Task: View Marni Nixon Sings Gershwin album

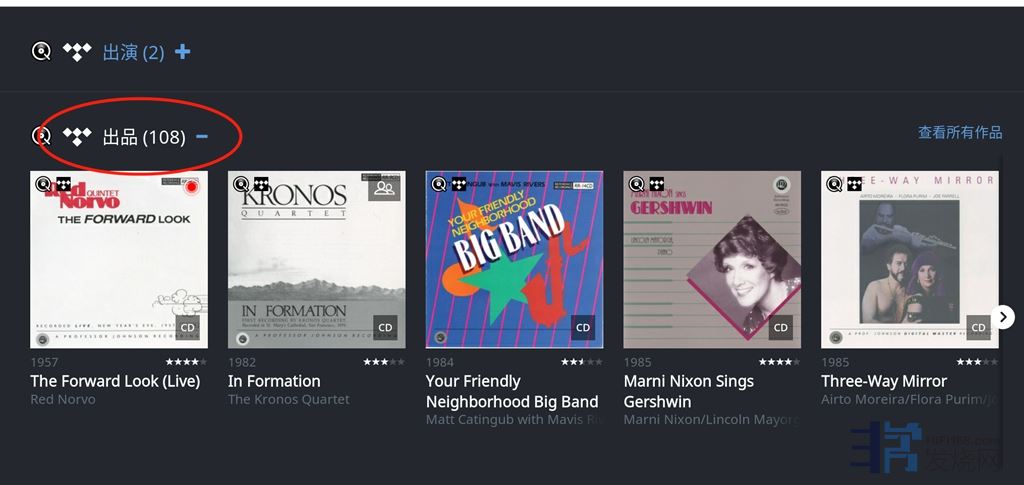Action: tap(712, 259)
